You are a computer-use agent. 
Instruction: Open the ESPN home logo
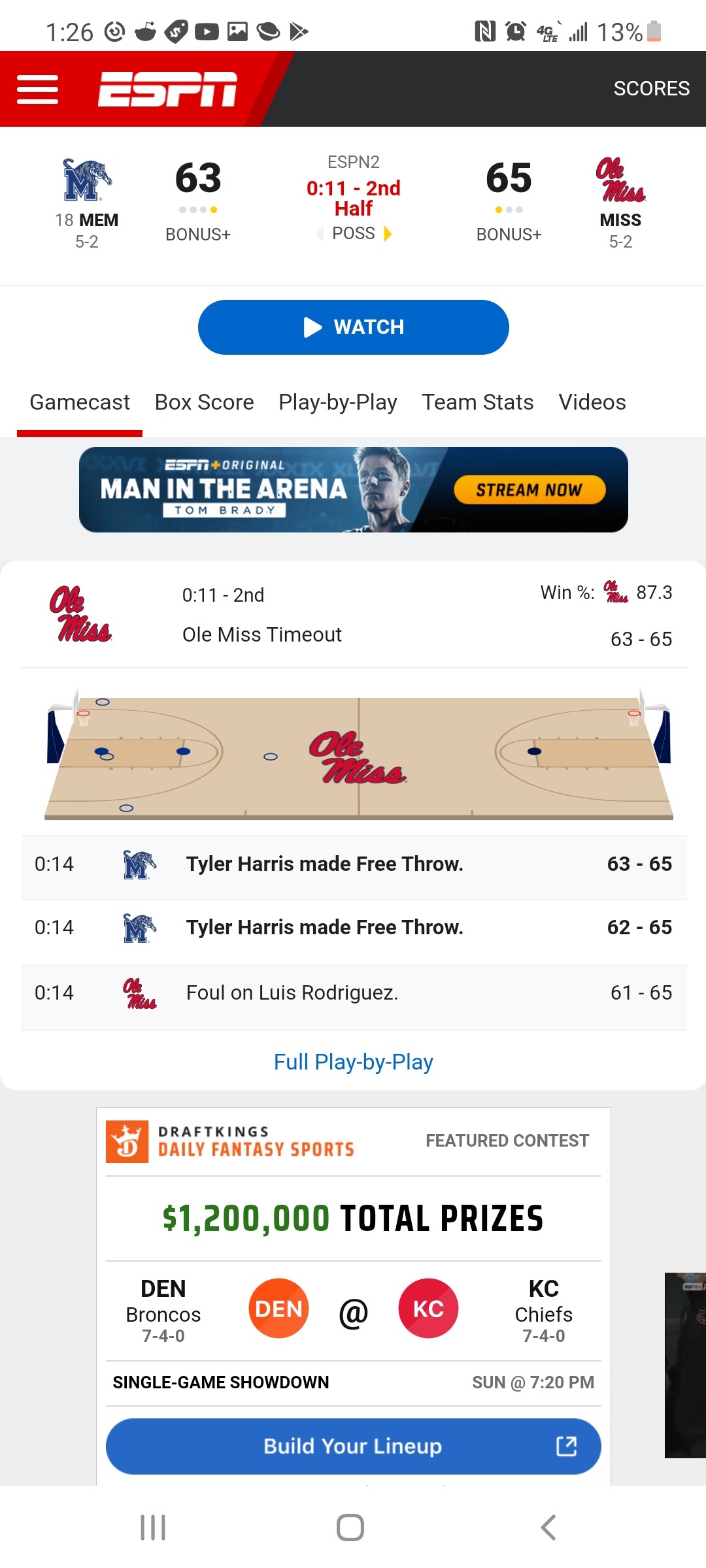click(x=167, y=89)
